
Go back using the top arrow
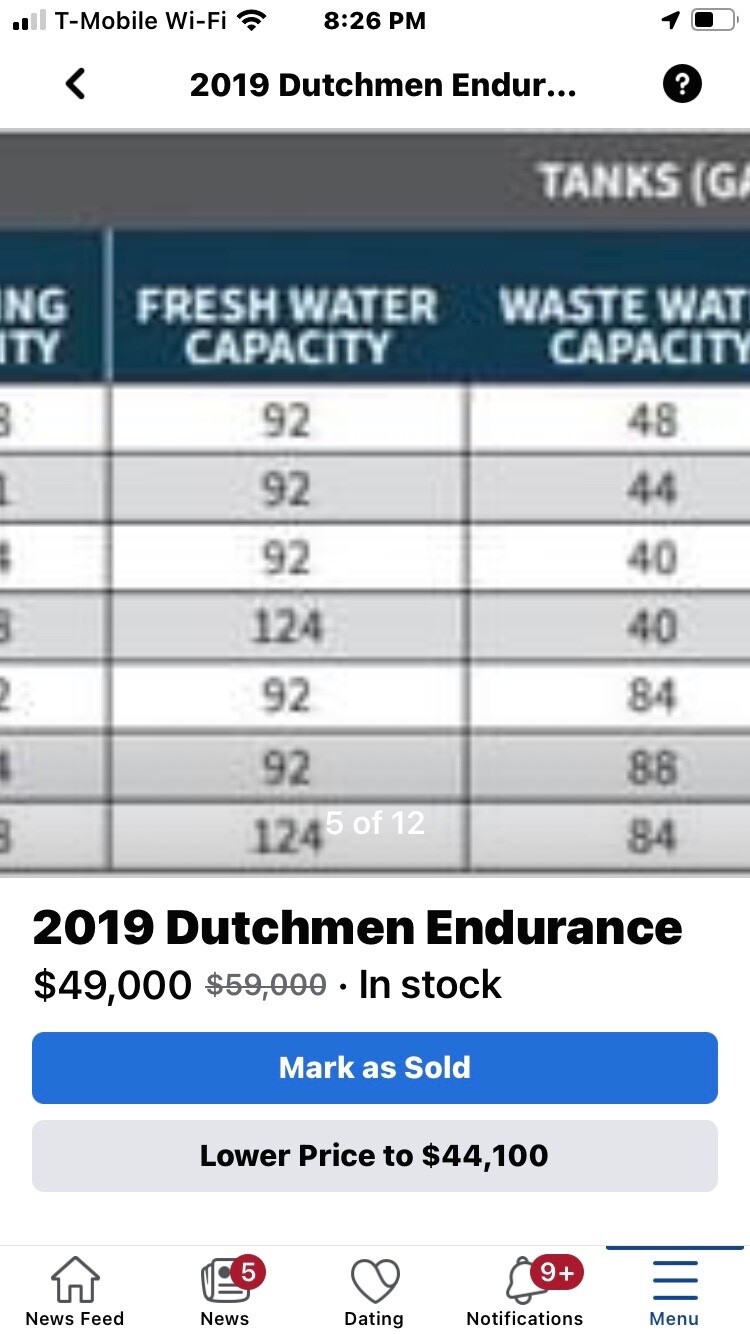(x=75, y=85)
